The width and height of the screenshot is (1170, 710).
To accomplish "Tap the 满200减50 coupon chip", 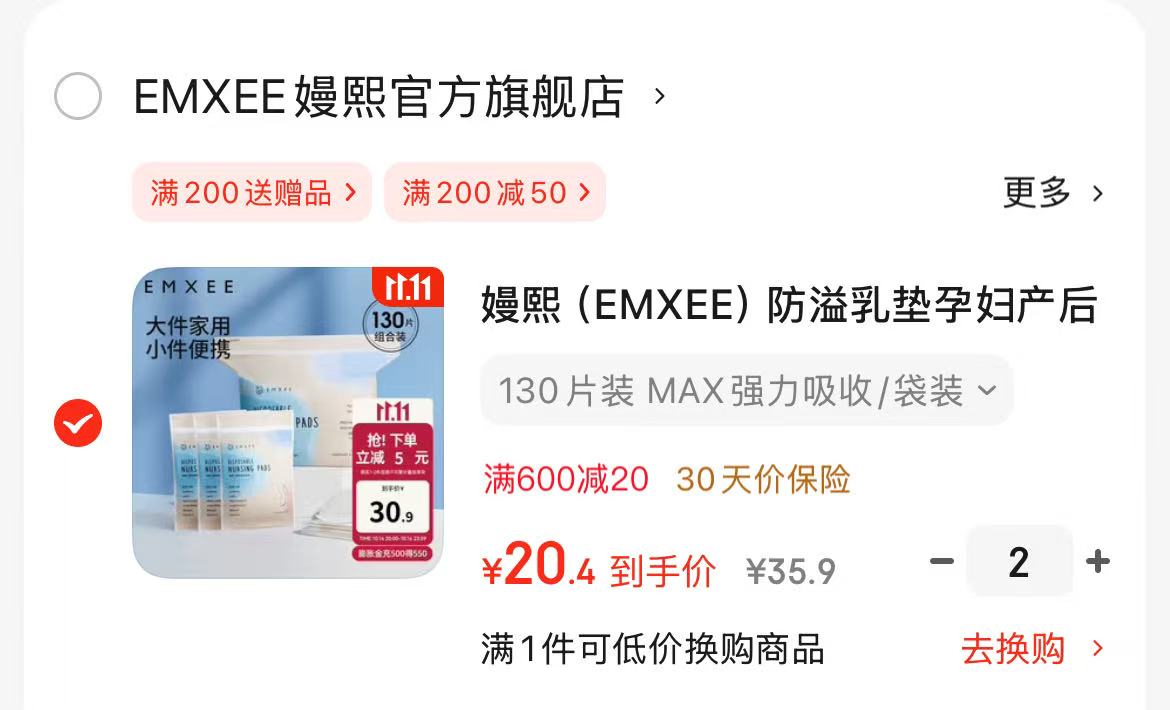I will 495,192.
